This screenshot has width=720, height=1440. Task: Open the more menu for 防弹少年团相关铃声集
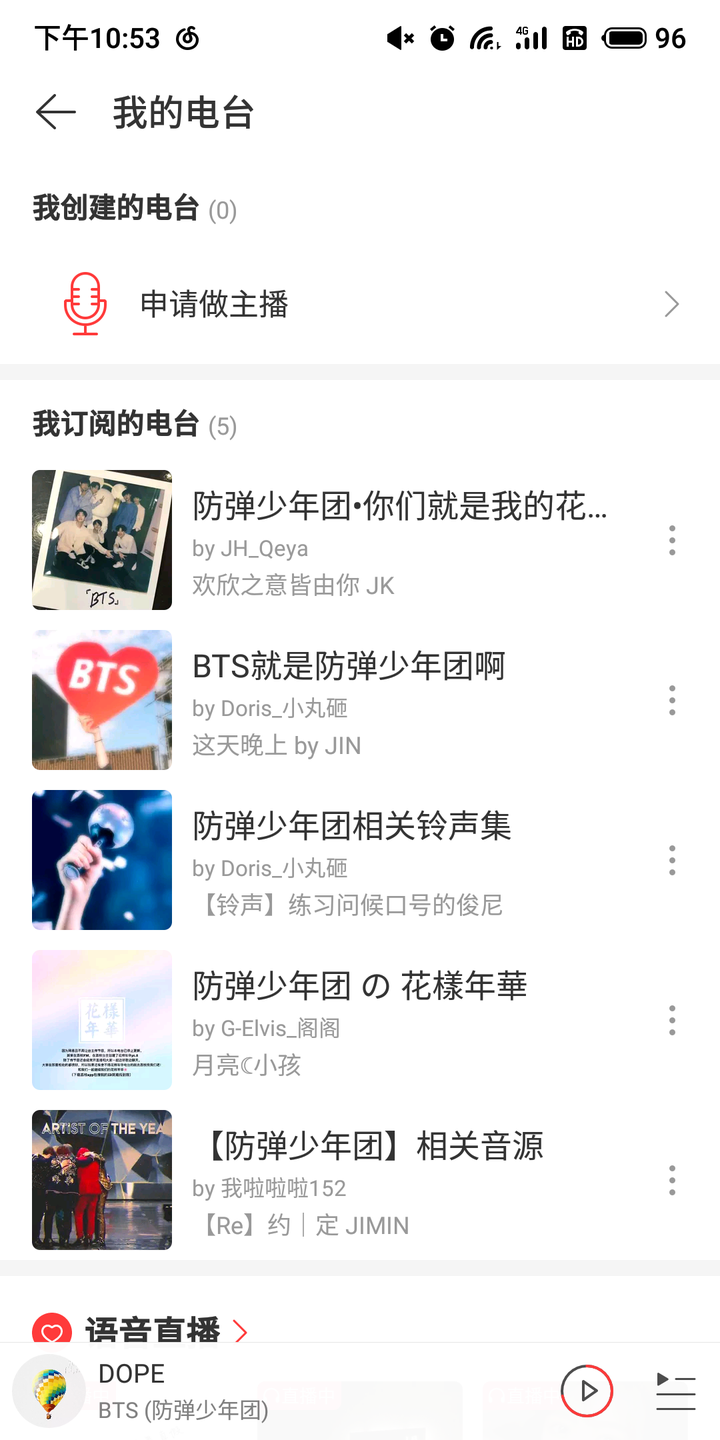[x=672, y=860]
